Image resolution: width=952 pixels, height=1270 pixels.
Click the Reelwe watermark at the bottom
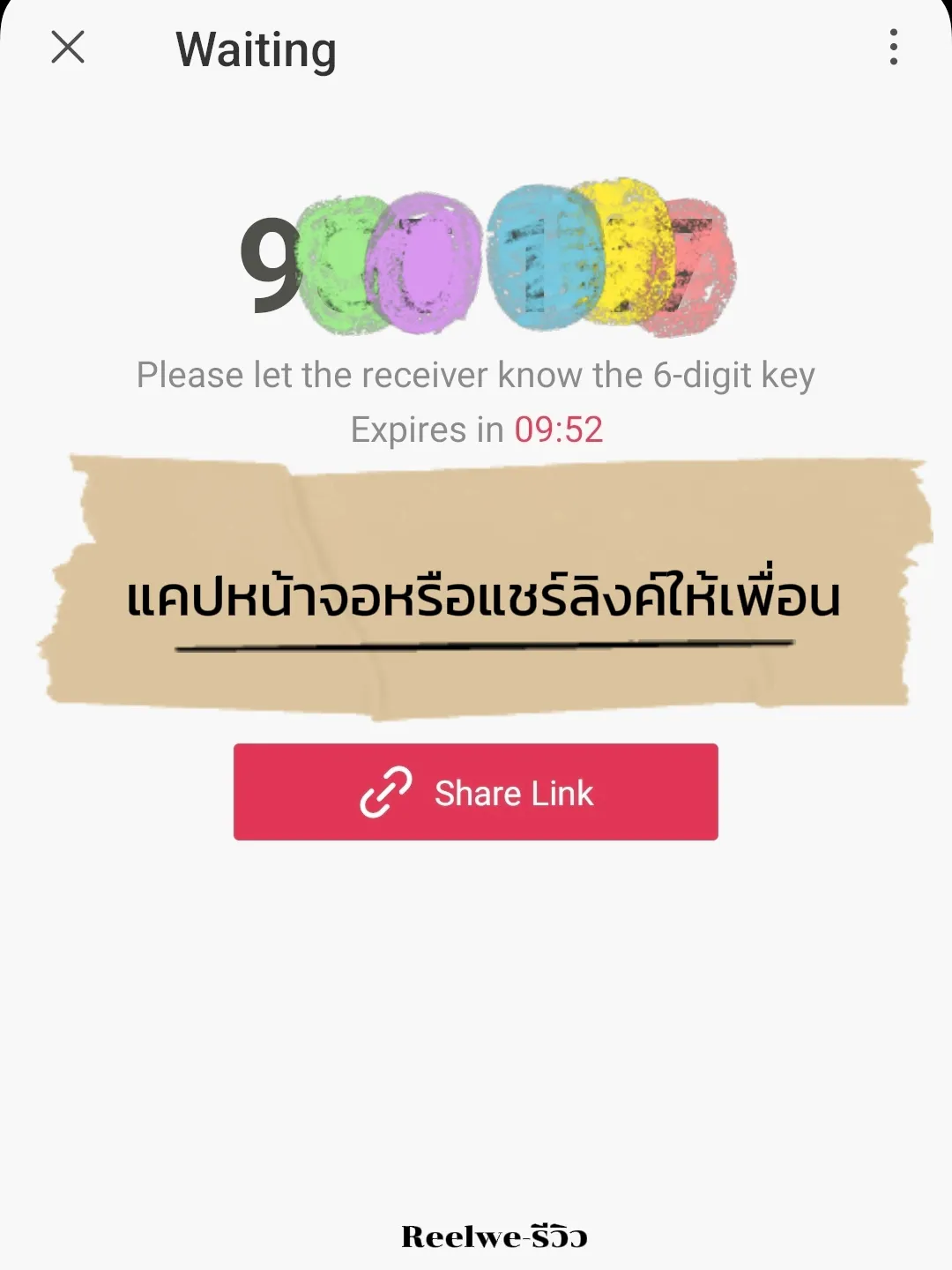coord(494,1236)
